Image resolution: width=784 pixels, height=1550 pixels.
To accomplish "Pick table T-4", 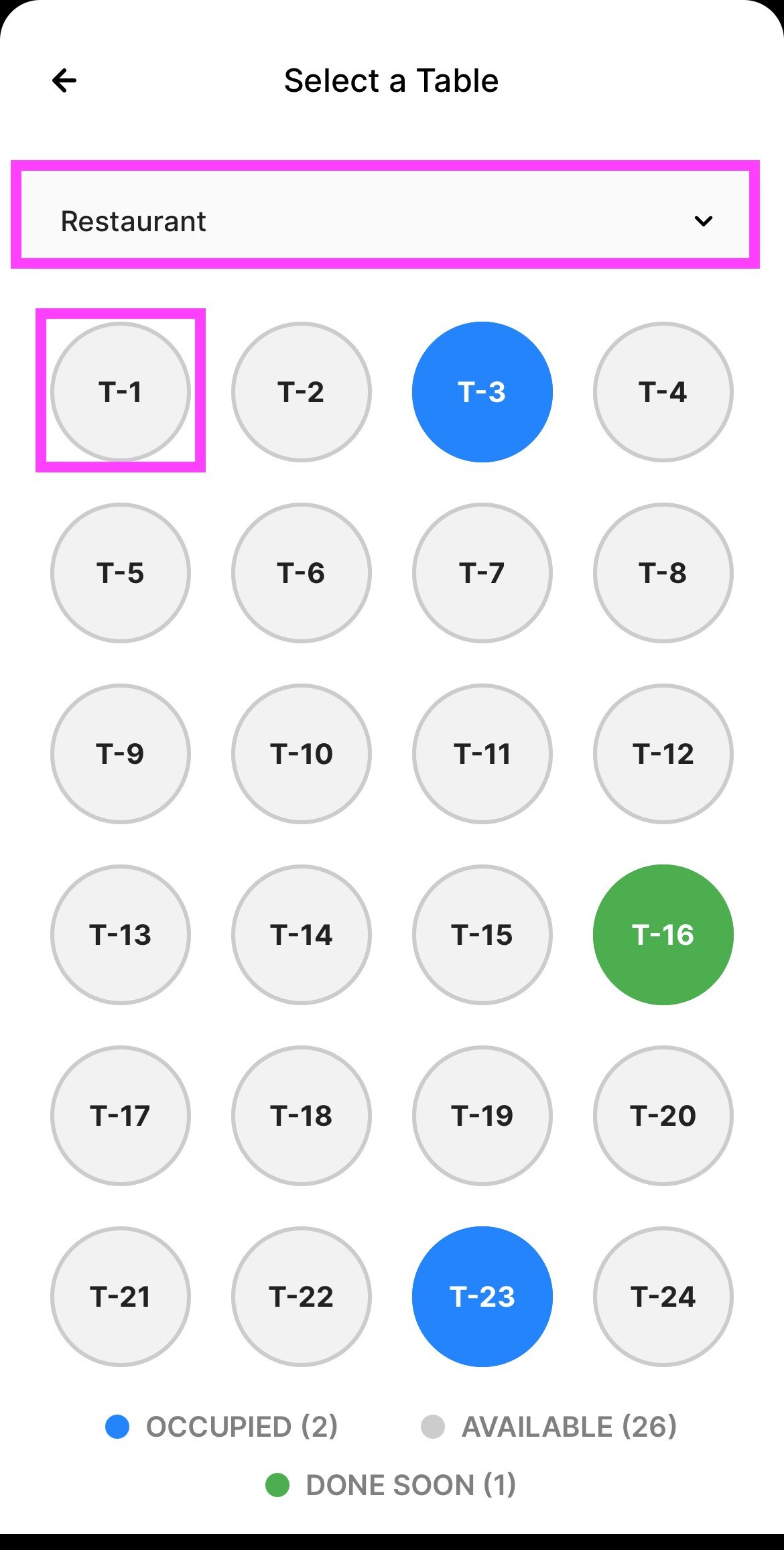I will click(x=663, y=392).
